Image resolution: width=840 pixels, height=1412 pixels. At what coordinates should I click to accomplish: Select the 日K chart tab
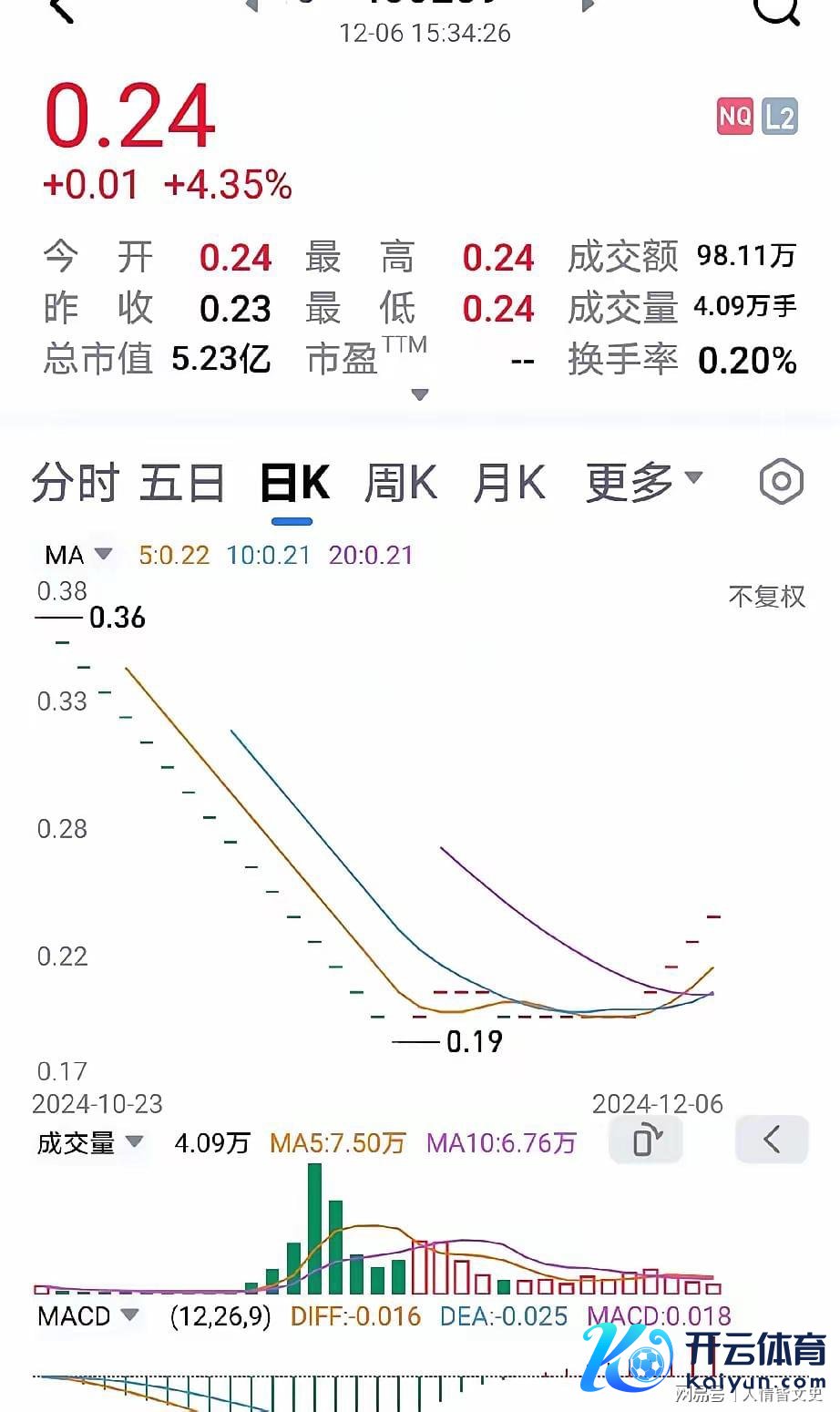click(x=293, y=483)
